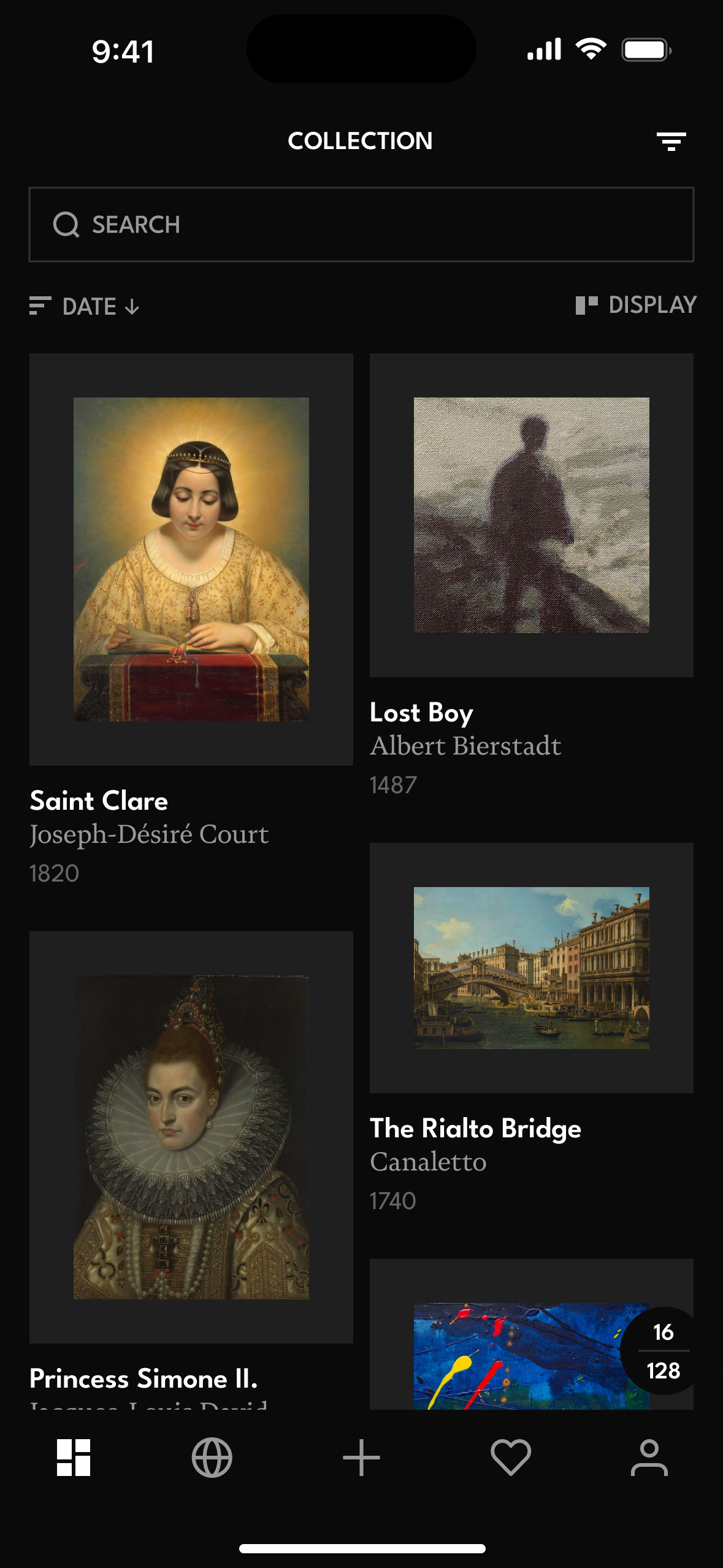Tap the Search field
Viewport: 723px width, 1568px height.
click(361, 225)
